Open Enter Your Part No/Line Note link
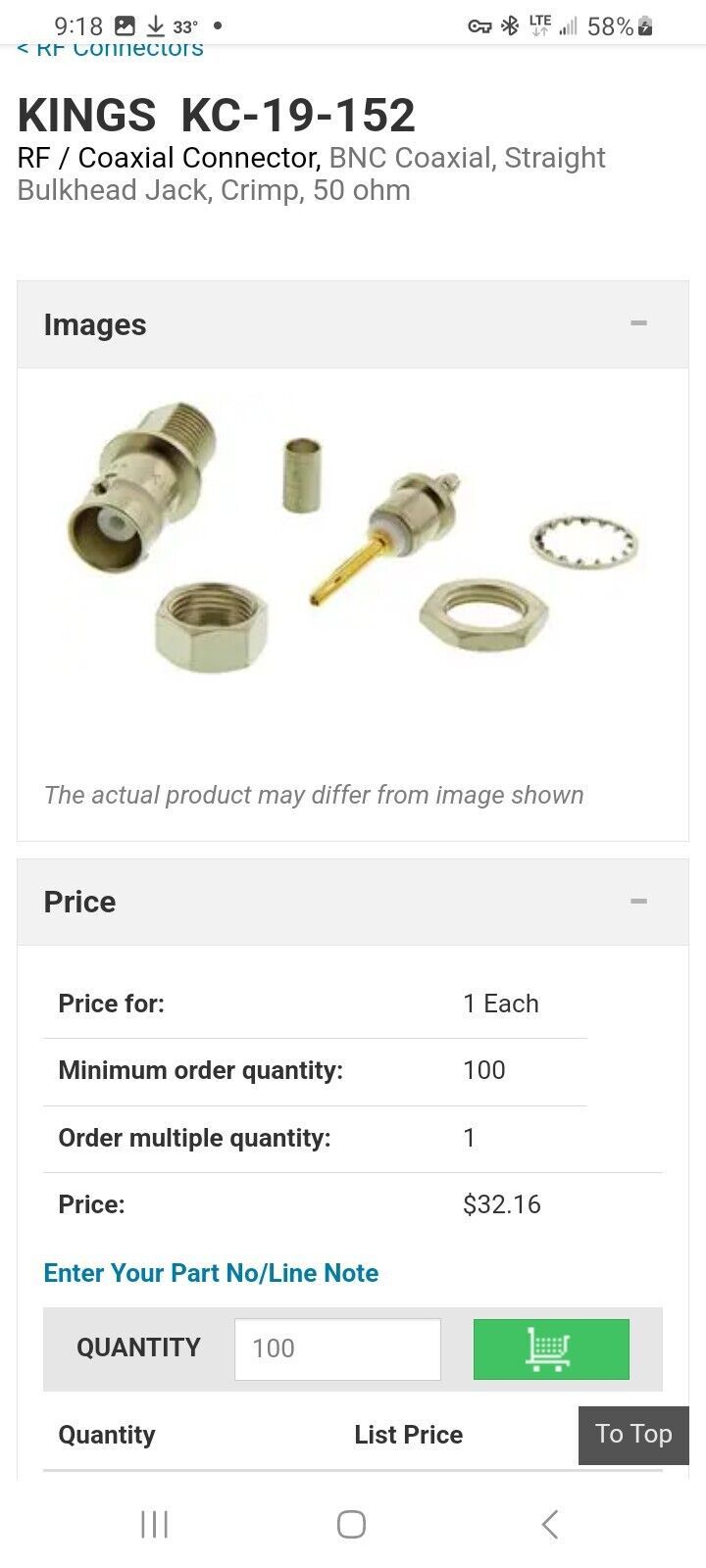This screenshot has width=706, height=1568. point(211,1273)
